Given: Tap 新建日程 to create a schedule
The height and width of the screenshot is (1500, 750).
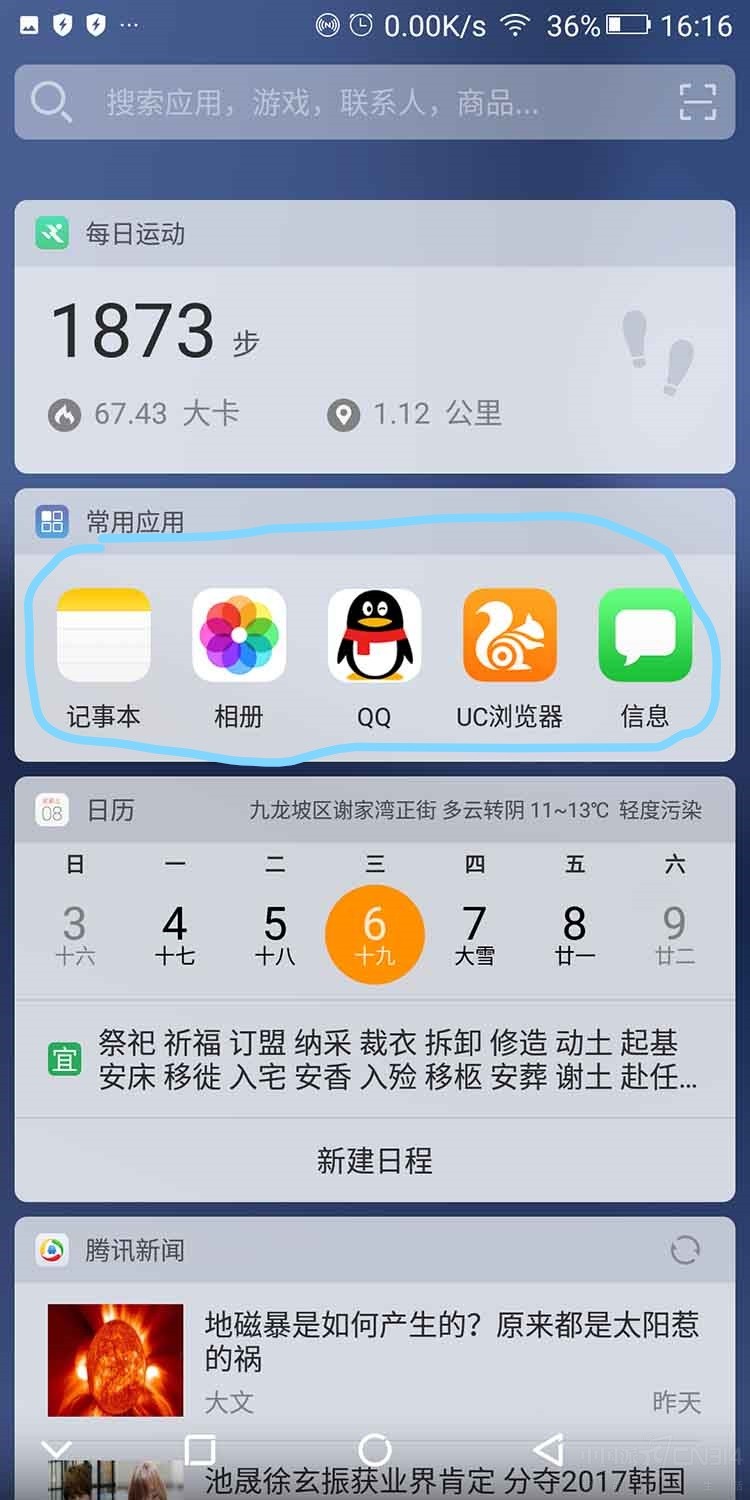Looking at the screenshot, I should pyautogui.click(x=374, y=1160).
